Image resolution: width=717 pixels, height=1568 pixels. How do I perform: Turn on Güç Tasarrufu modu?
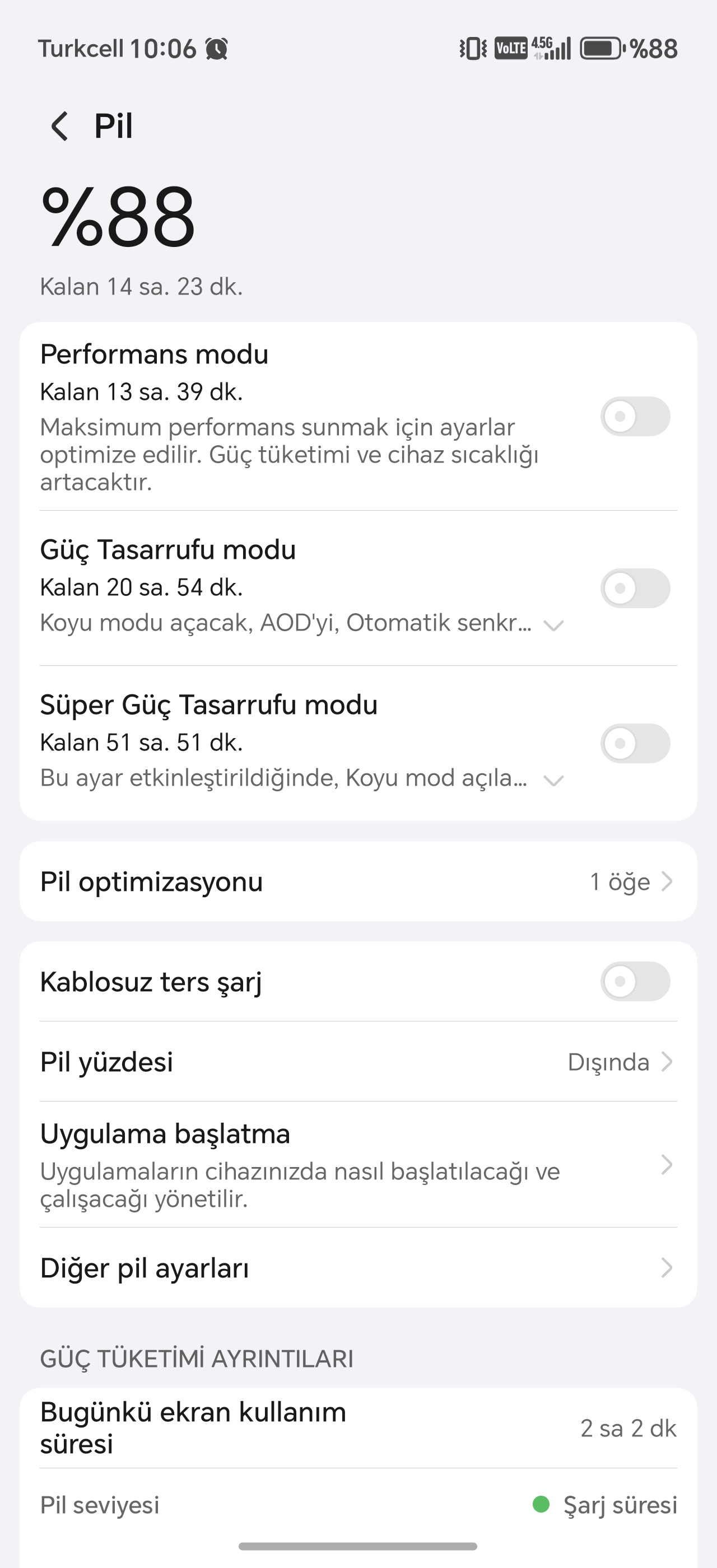click(635, 588)
